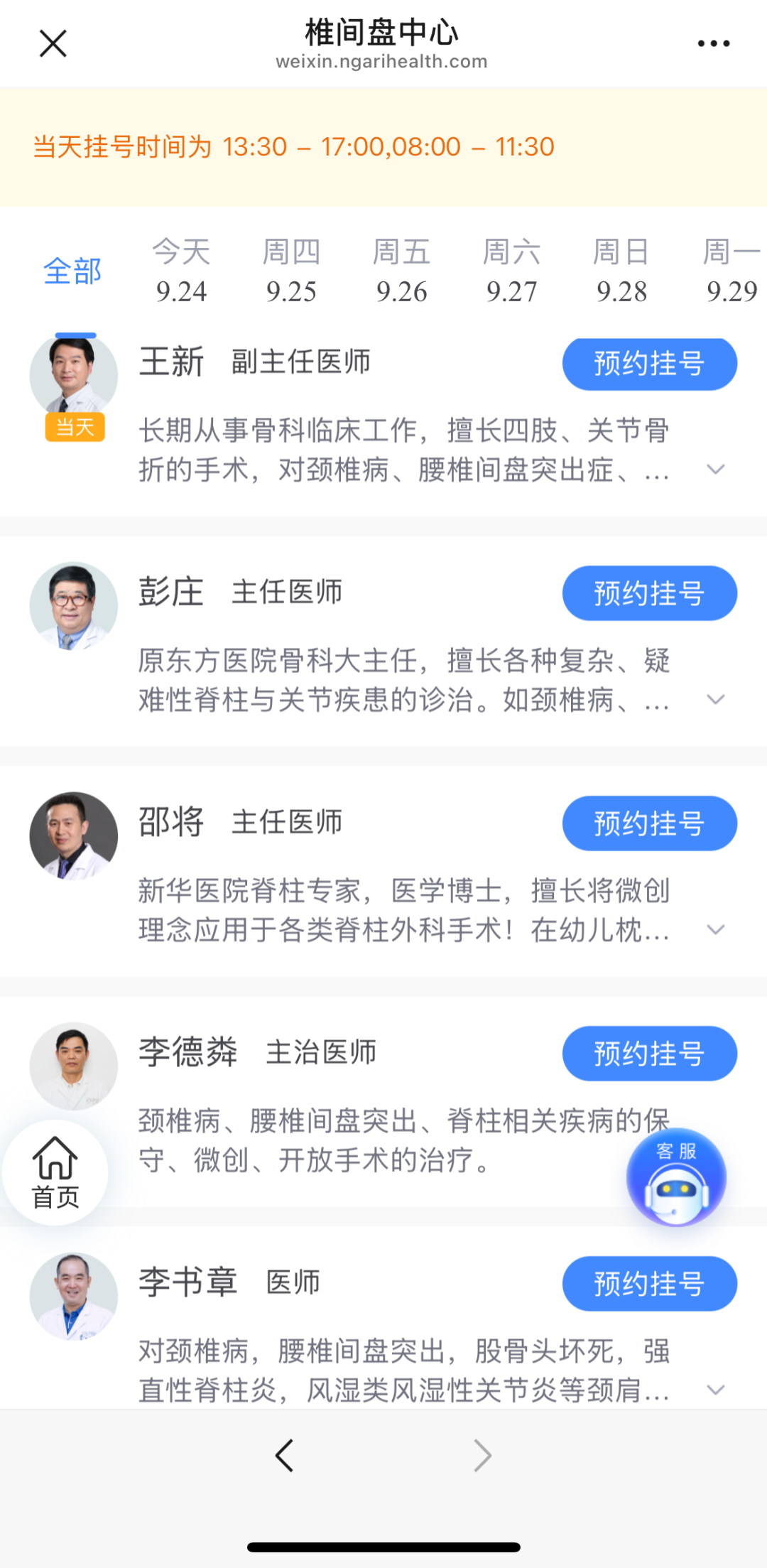The width and height of the screenshot is (767, 1568).
Task: Book an appointment with 王新
Action: 649,364
